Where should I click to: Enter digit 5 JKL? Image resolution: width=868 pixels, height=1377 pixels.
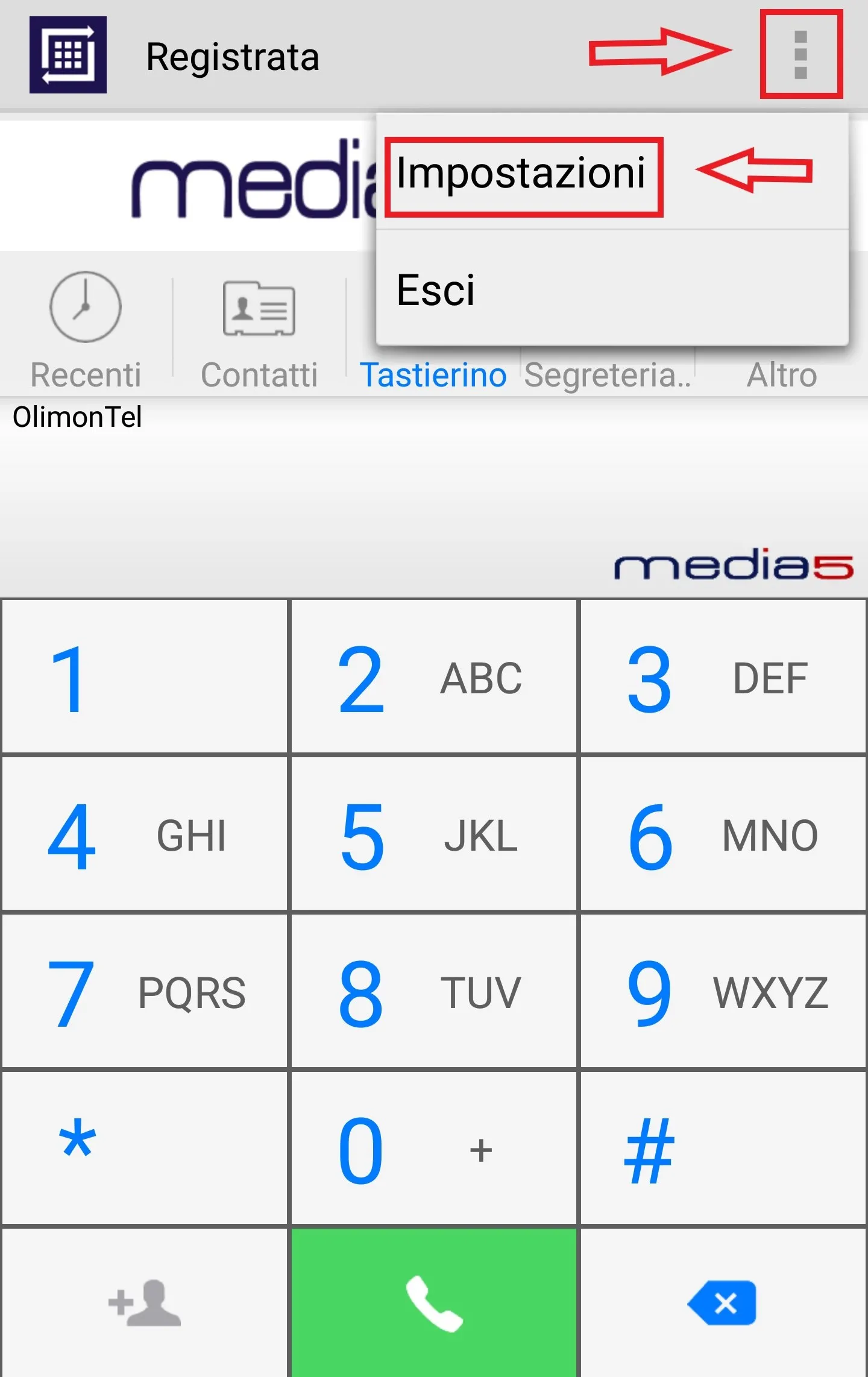coord(434,834)
